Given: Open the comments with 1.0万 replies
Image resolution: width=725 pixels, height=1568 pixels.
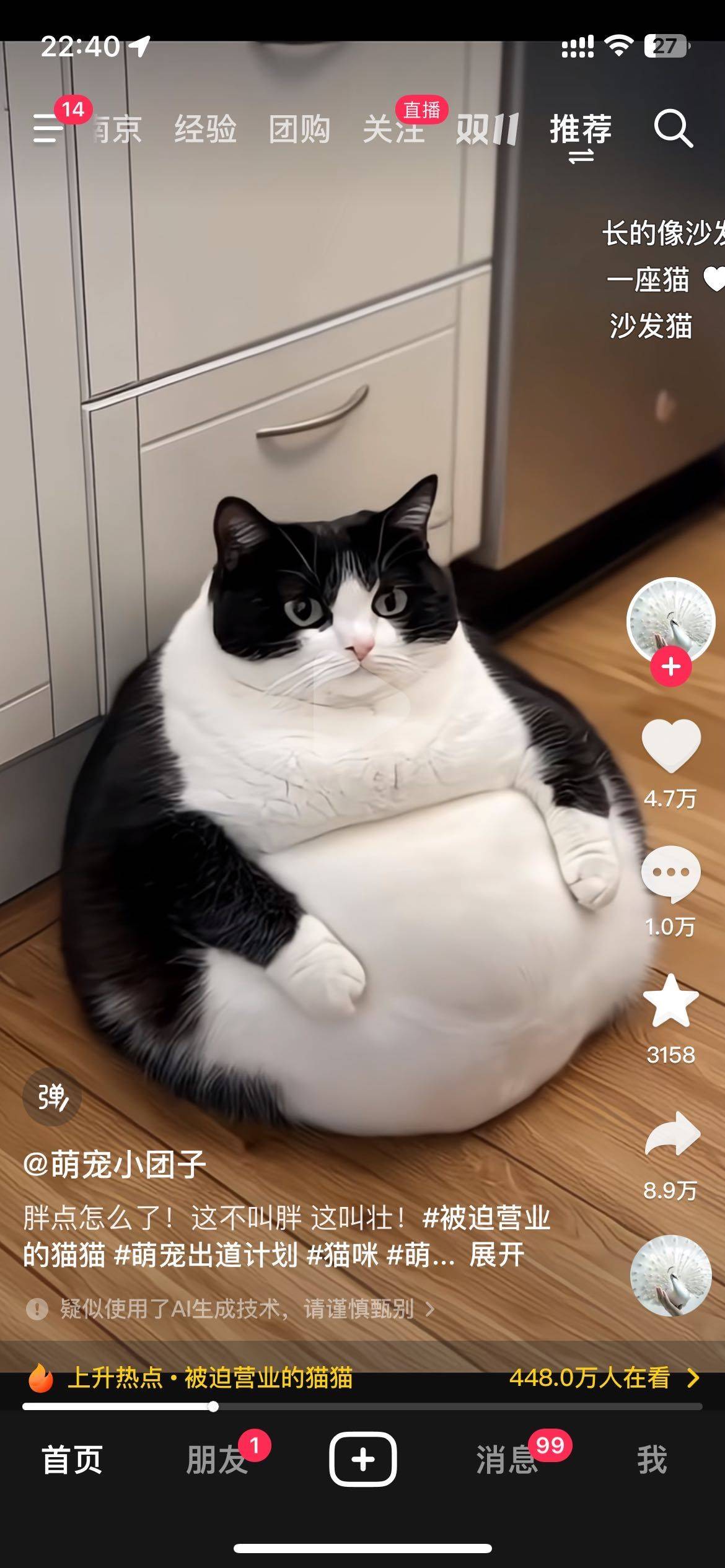Looking at the screenshot, I should 670,874.
